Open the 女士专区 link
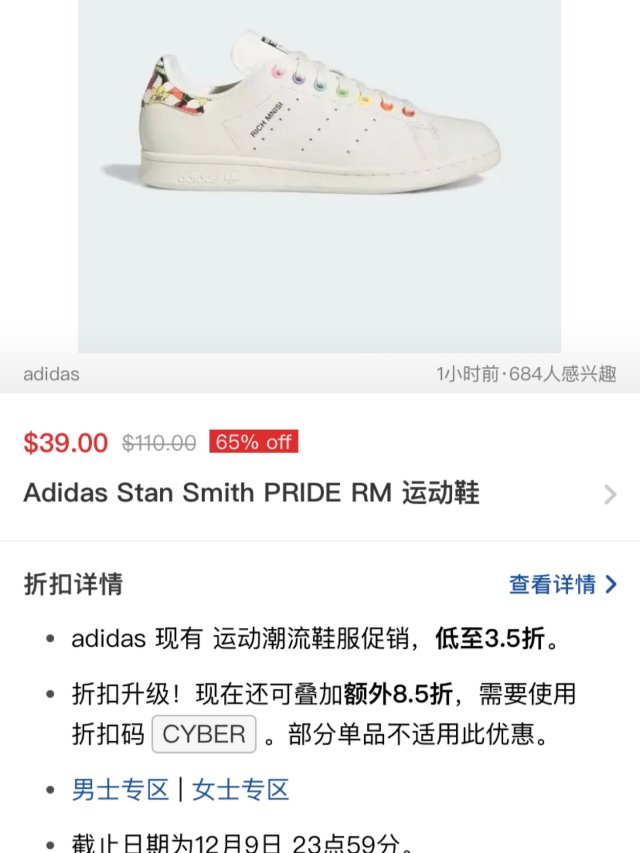Viewport: 640px width, 853px height. coord(241,790)
